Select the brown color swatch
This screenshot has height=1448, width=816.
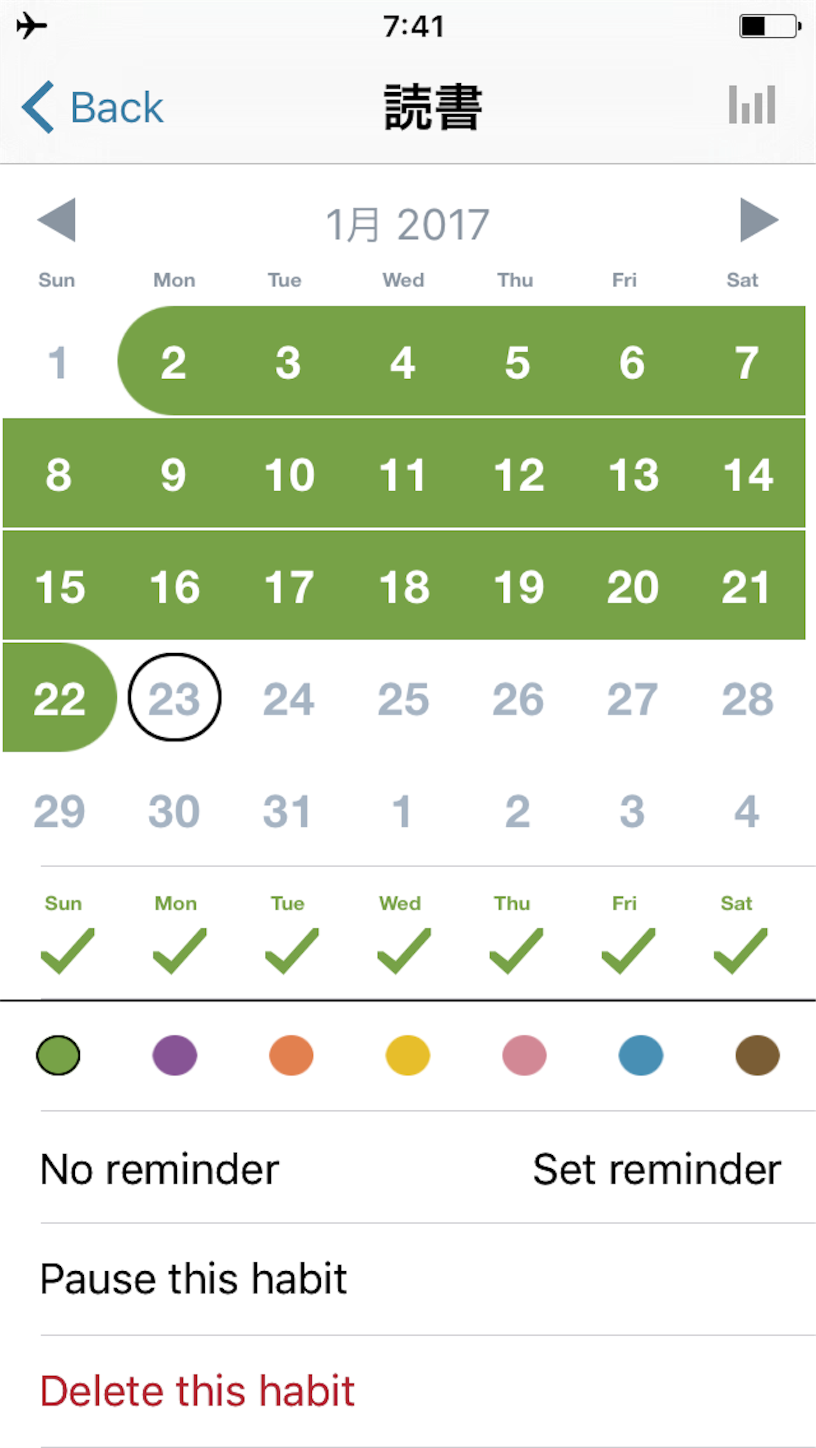[757, 1055]
